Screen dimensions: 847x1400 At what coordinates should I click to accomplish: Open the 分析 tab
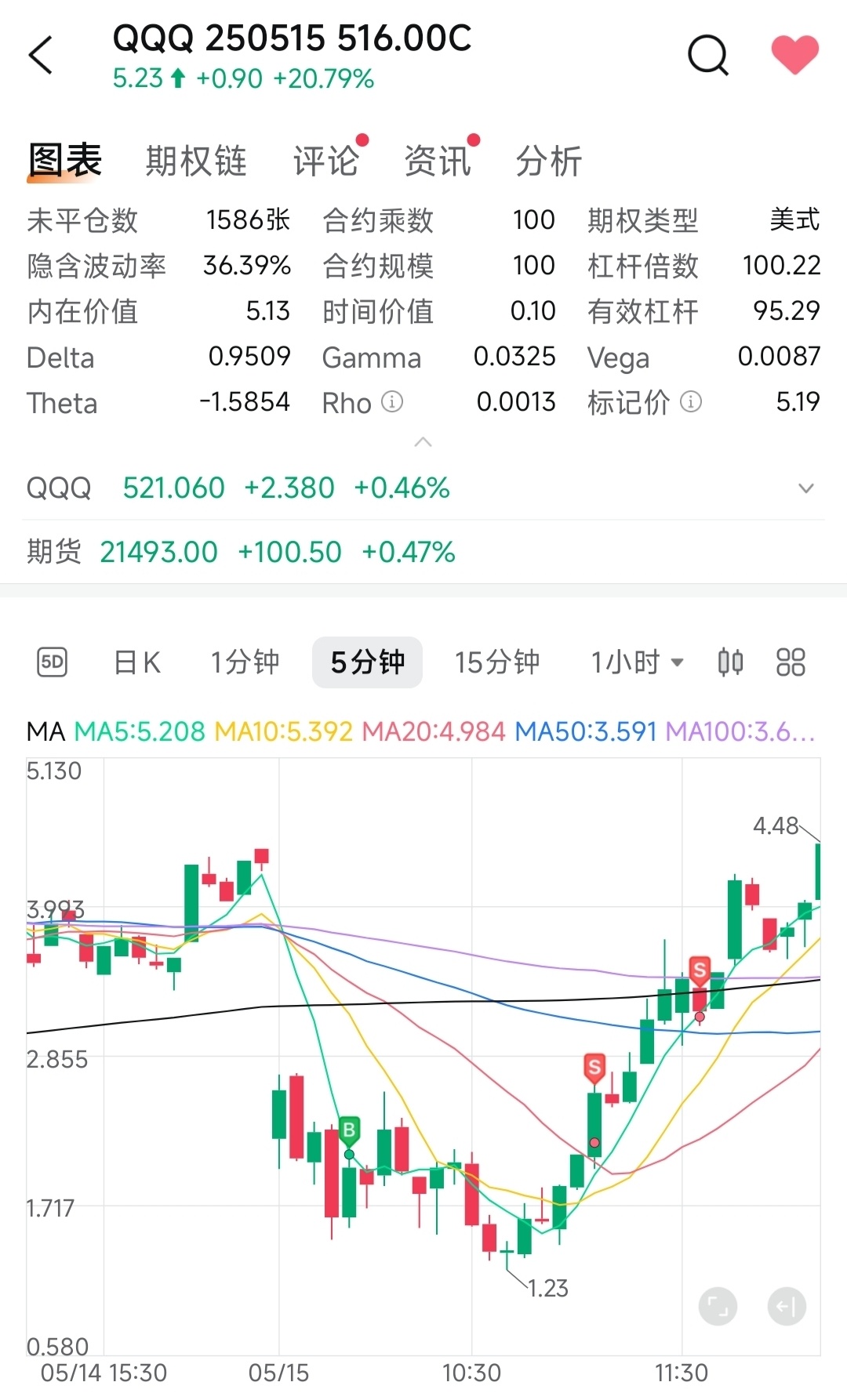tap(548, 161)
